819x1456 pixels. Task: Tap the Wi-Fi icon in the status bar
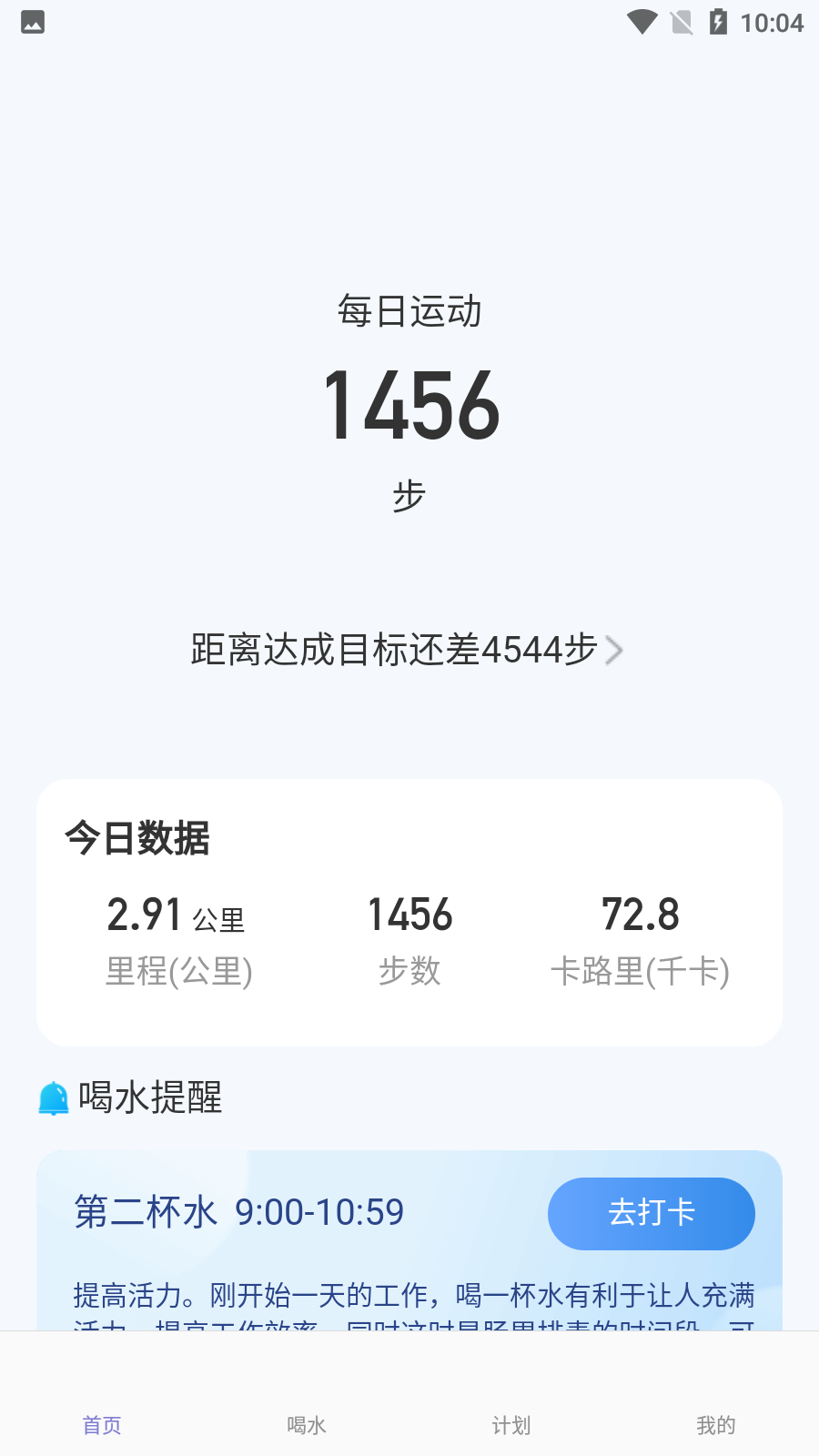tap(642, 23)
